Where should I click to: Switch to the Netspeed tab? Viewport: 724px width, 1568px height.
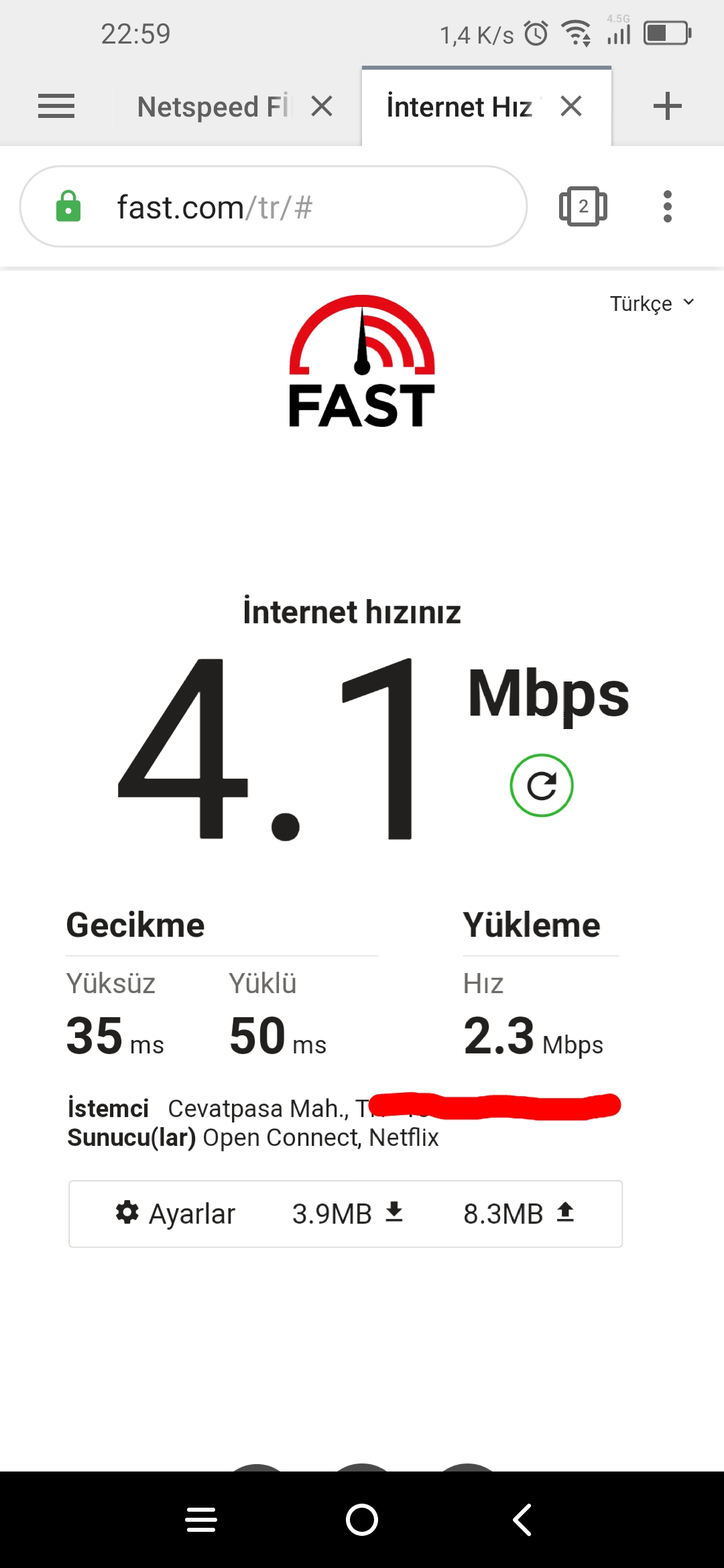(x=215, y=107)
